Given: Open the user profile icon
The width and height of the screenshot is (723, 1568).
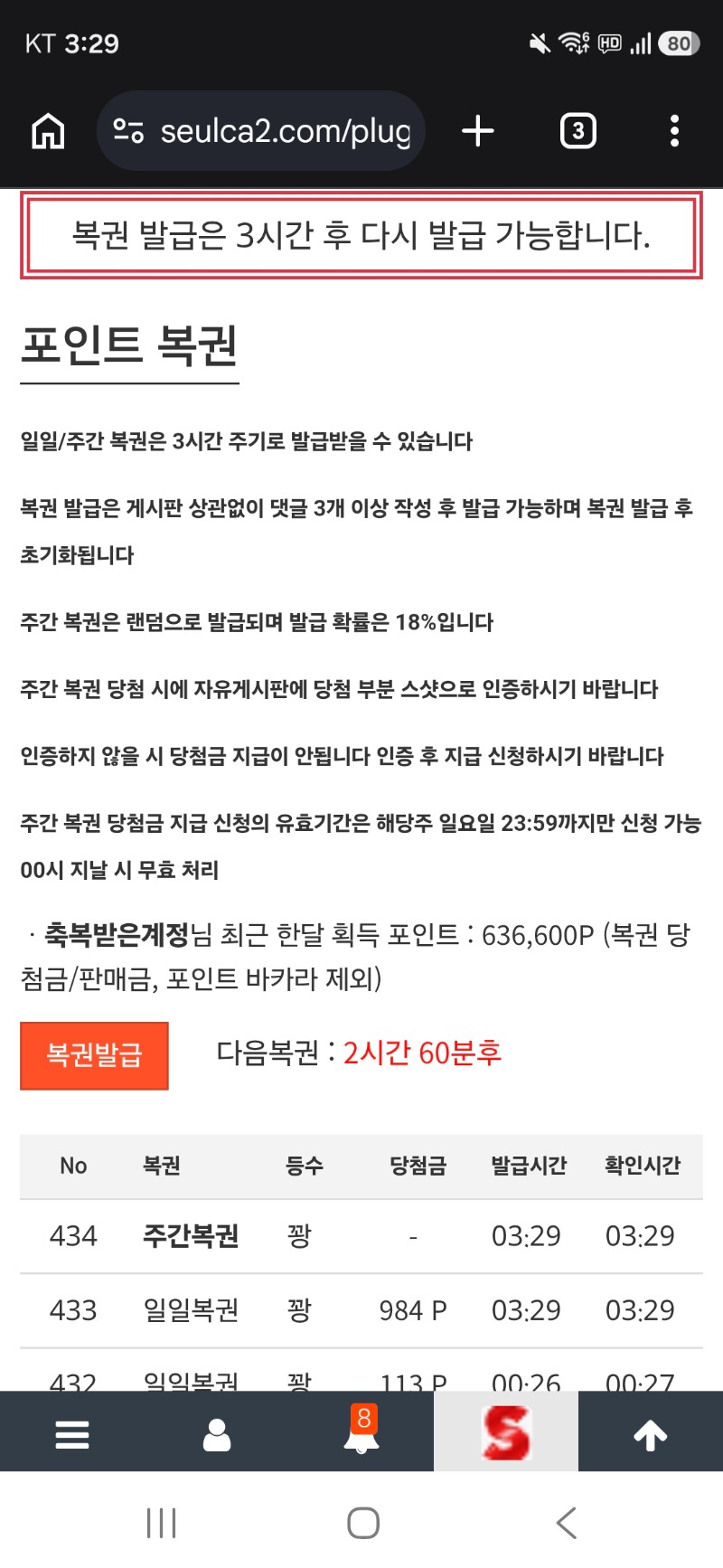Looking at the screenshot, I should click(x=217, y=1433).
